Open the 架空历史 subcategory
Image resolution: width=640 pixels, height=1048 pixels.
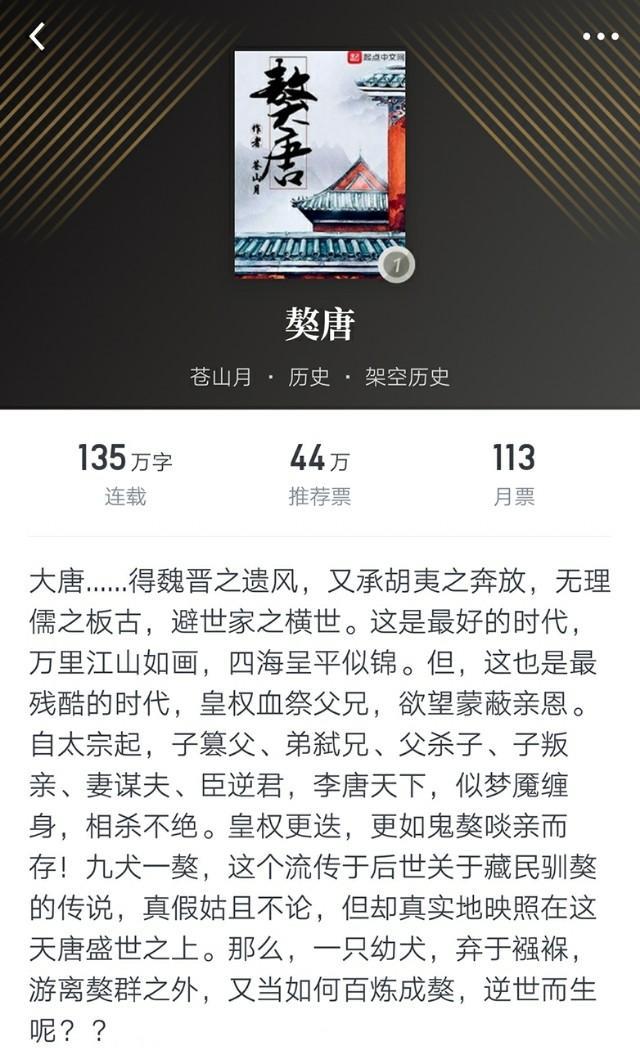[407, 377]
